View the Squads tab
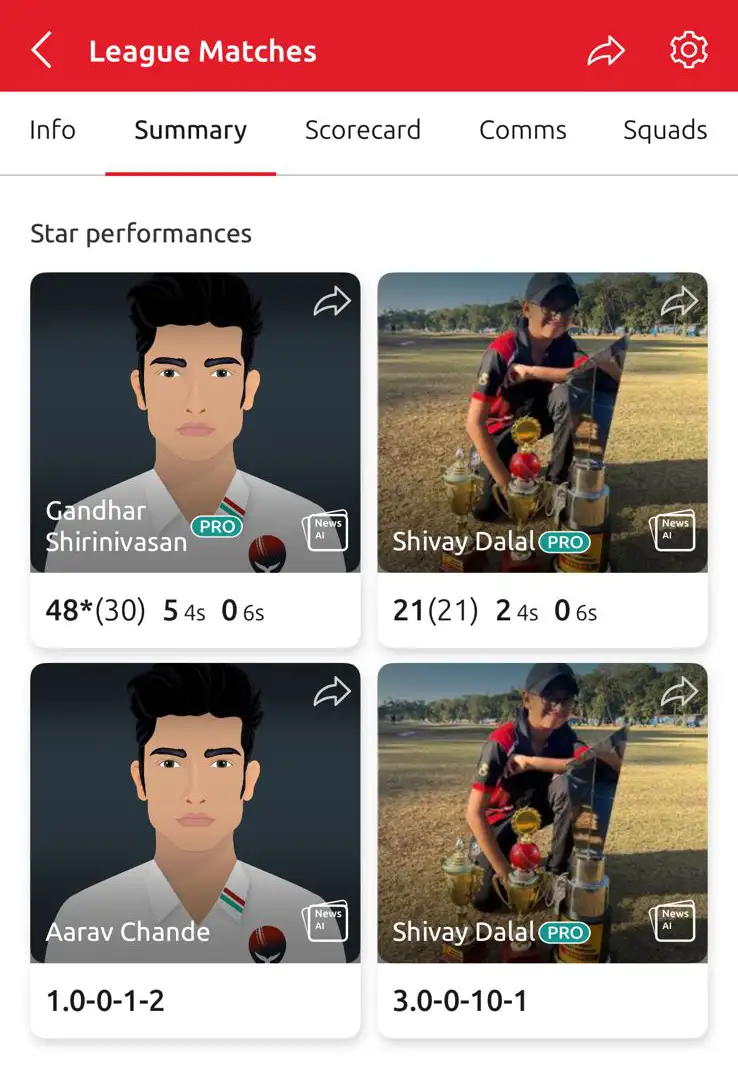This screenshot has width=738, height=1068. (x=664, y=130)
